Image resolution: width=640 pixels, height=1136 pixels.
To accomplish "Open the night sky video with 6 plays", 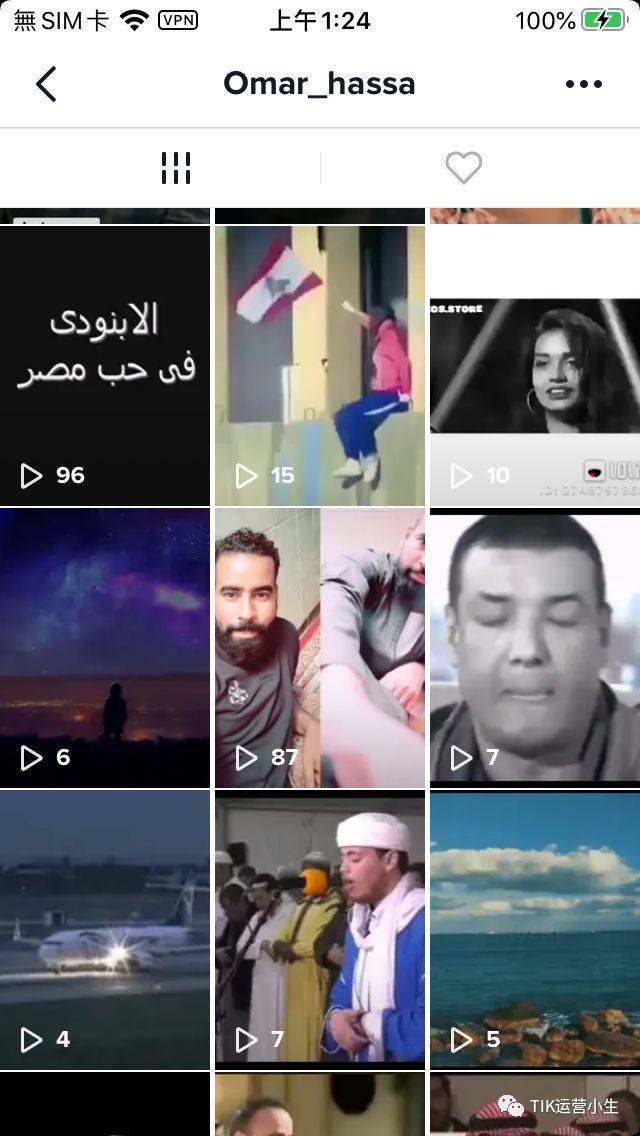I will coord(105,647).
